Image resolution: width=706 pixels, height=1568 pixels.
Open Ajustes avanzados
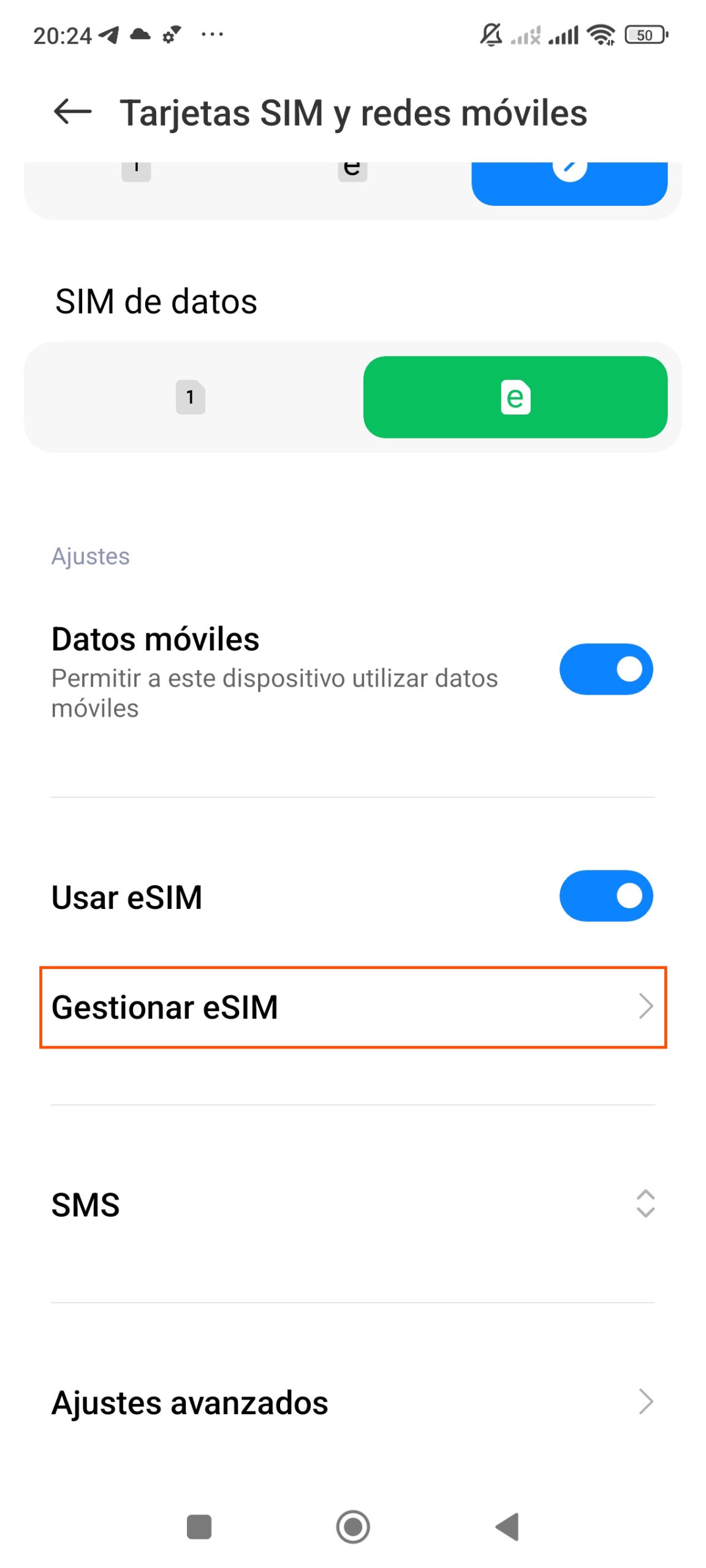[x=353, y=1401]
